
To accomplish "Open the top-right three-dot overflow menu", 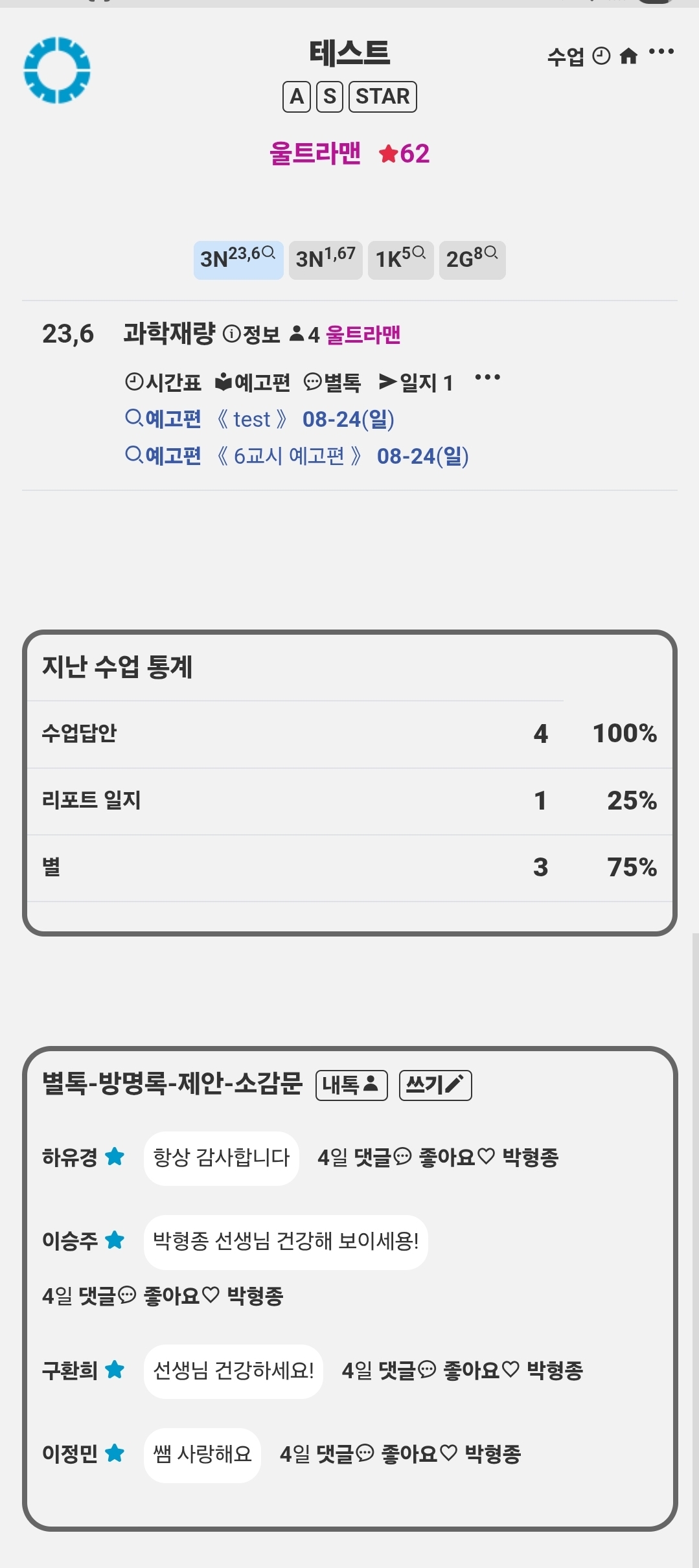I will point(661,52).
